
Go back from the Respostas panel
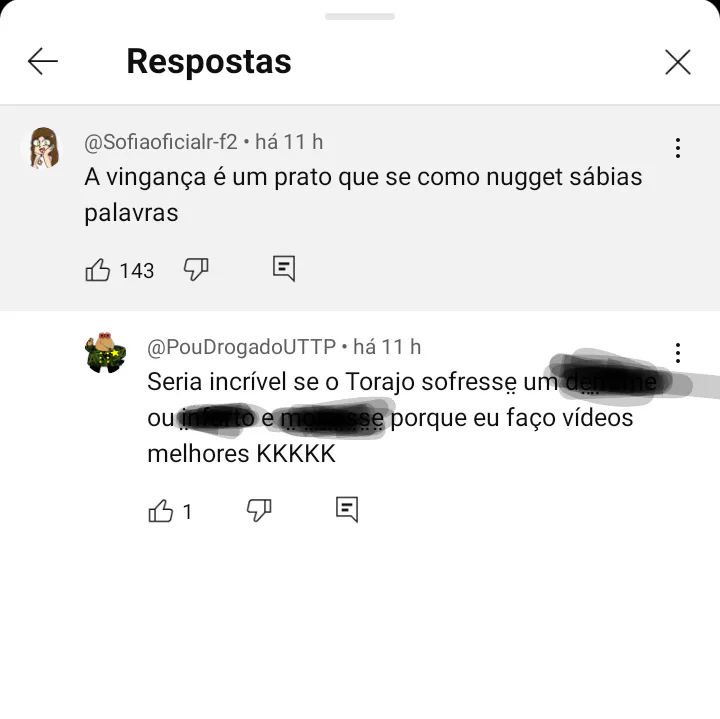click(x=43, y=62)
